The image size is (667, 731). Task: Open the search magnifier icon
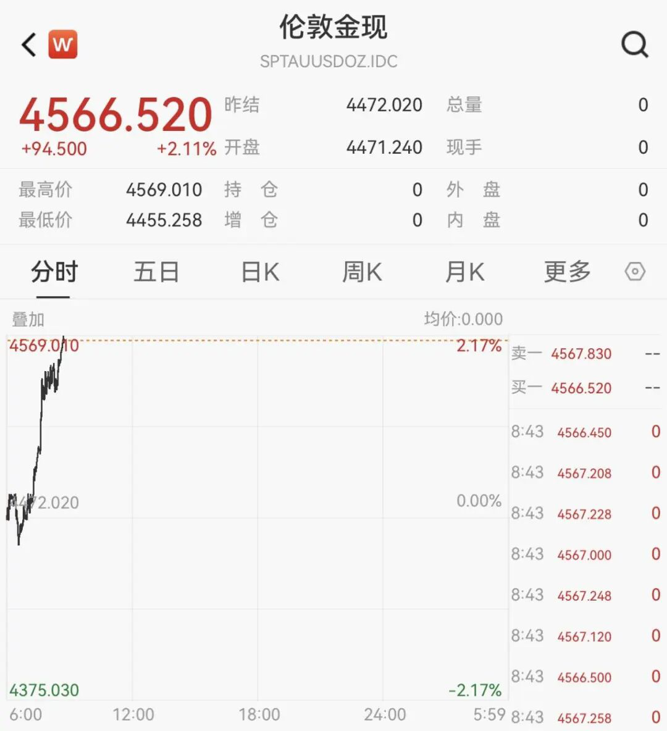click(635, 44)
